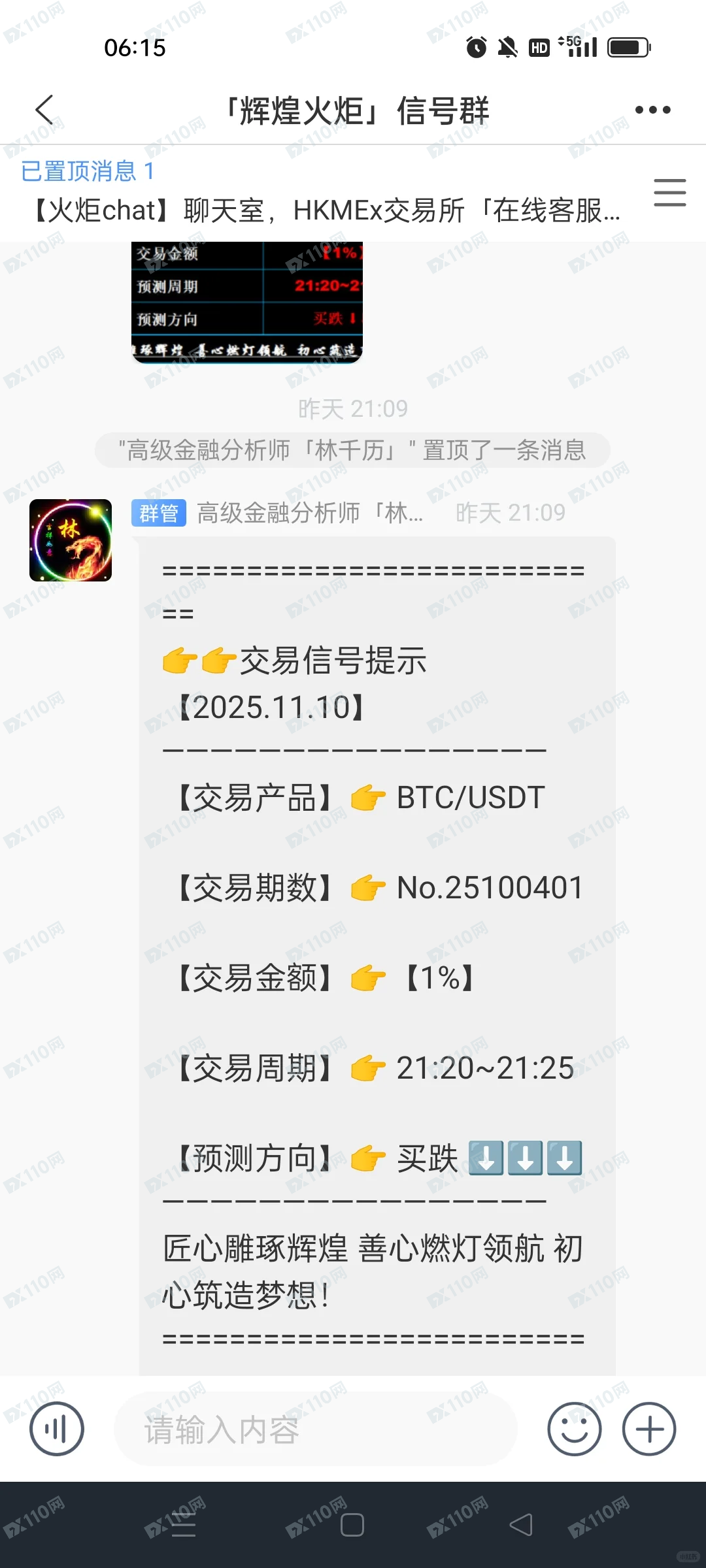Go back from the 辉煌火炬 group chat

click(44, 110)
